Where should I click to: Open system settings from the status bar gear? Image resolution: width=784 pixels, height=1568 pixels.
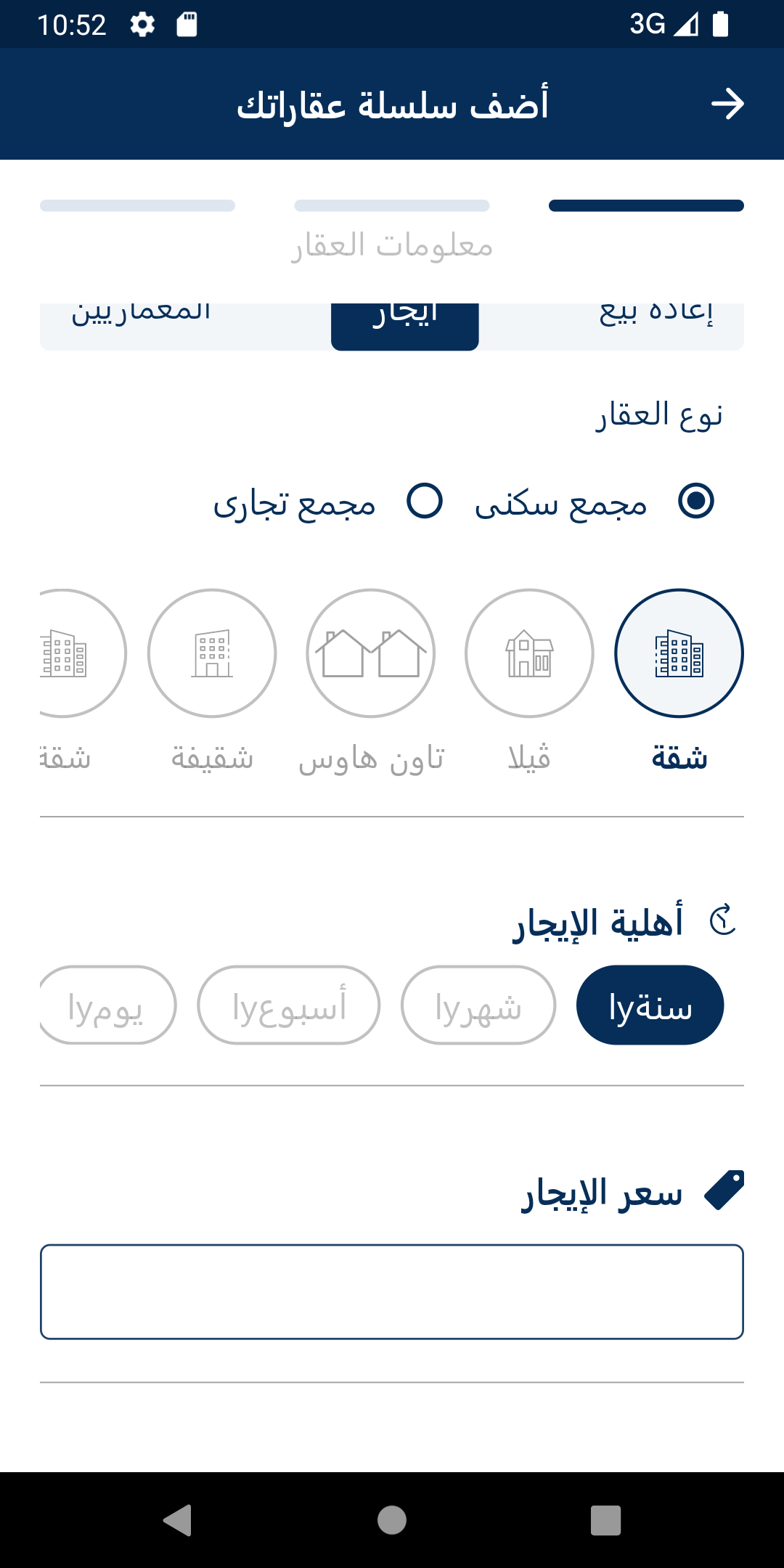click(141, 24)
